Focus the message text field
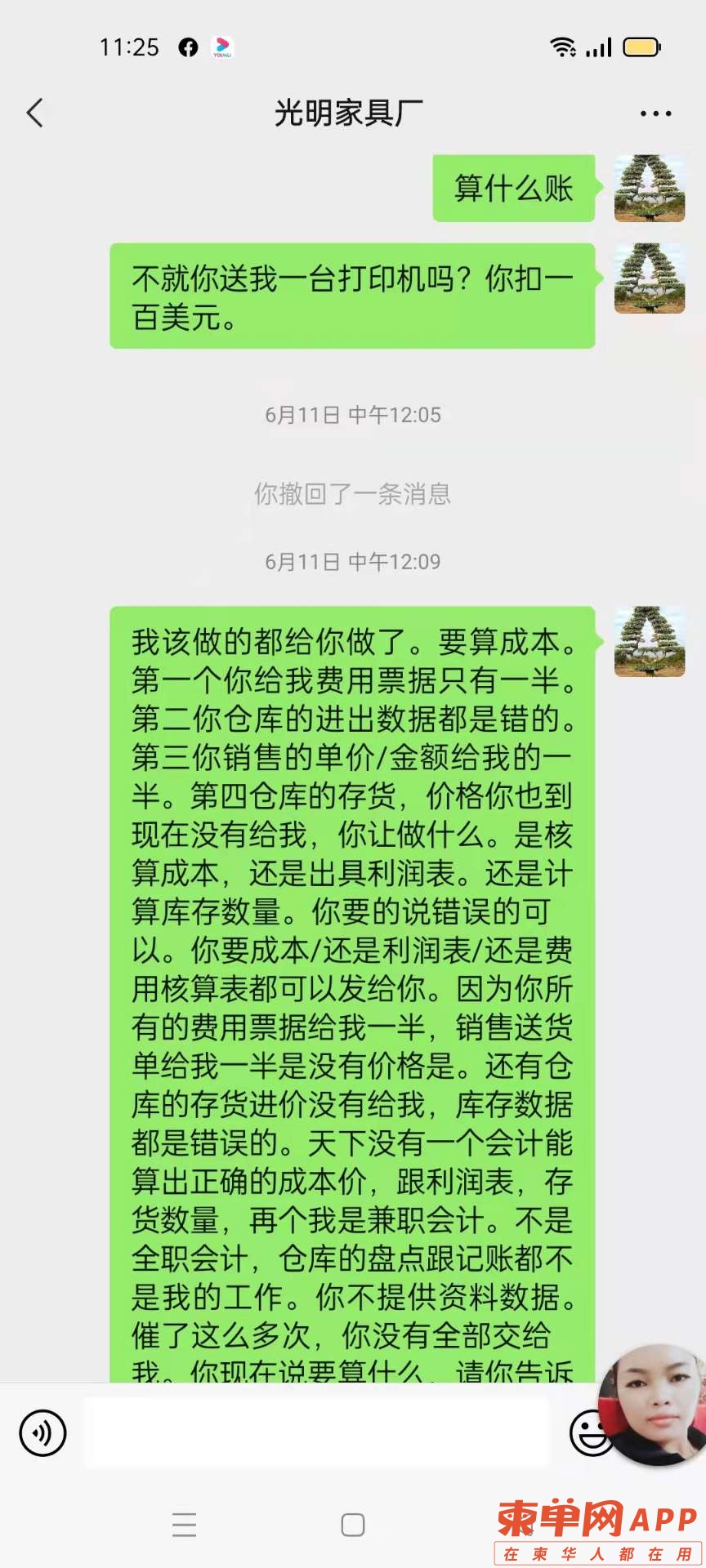The height and width of the screenshot is (1568, 706). (x=317, y=1432)
